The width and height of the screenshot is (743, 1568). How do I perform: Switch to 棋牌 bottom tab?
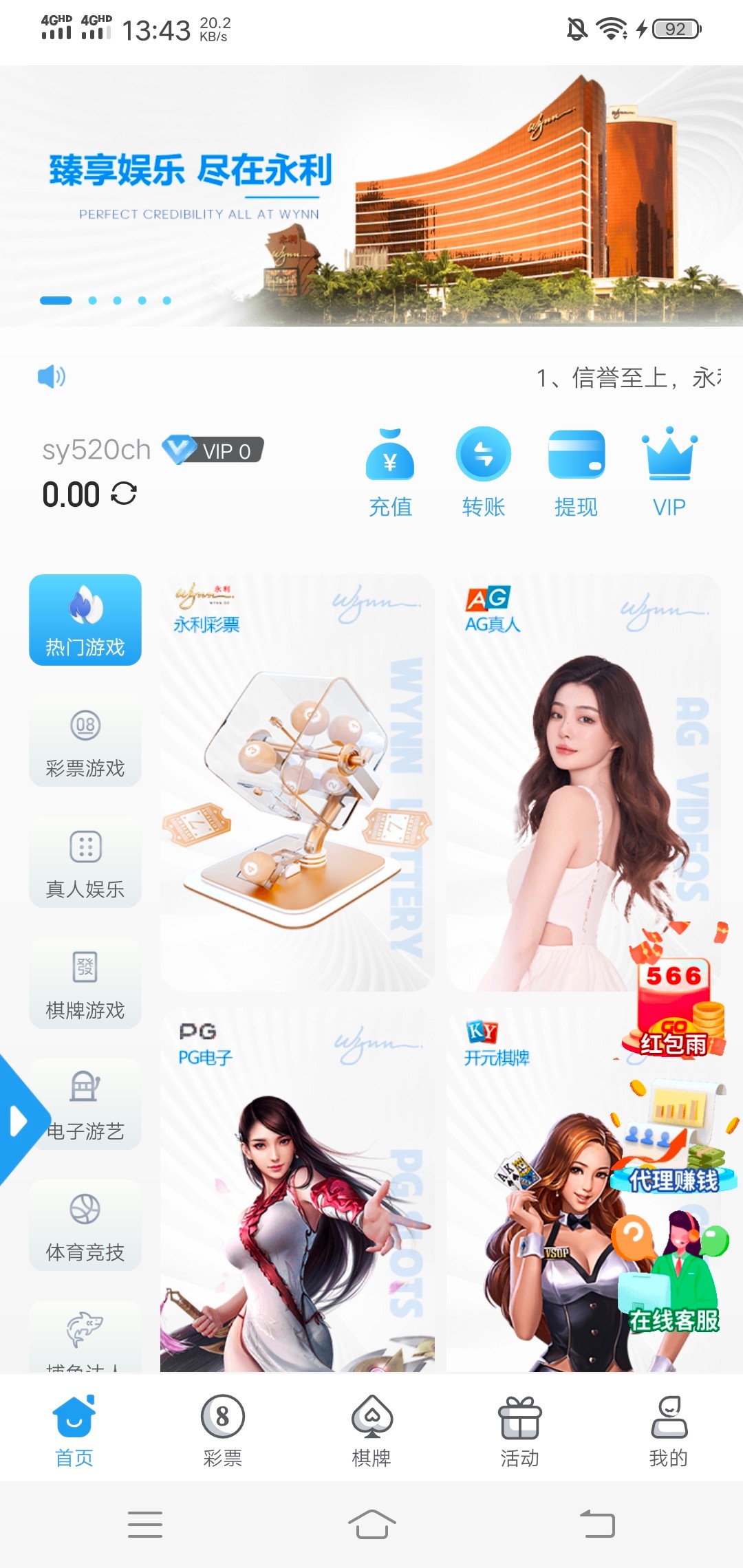371,1429
